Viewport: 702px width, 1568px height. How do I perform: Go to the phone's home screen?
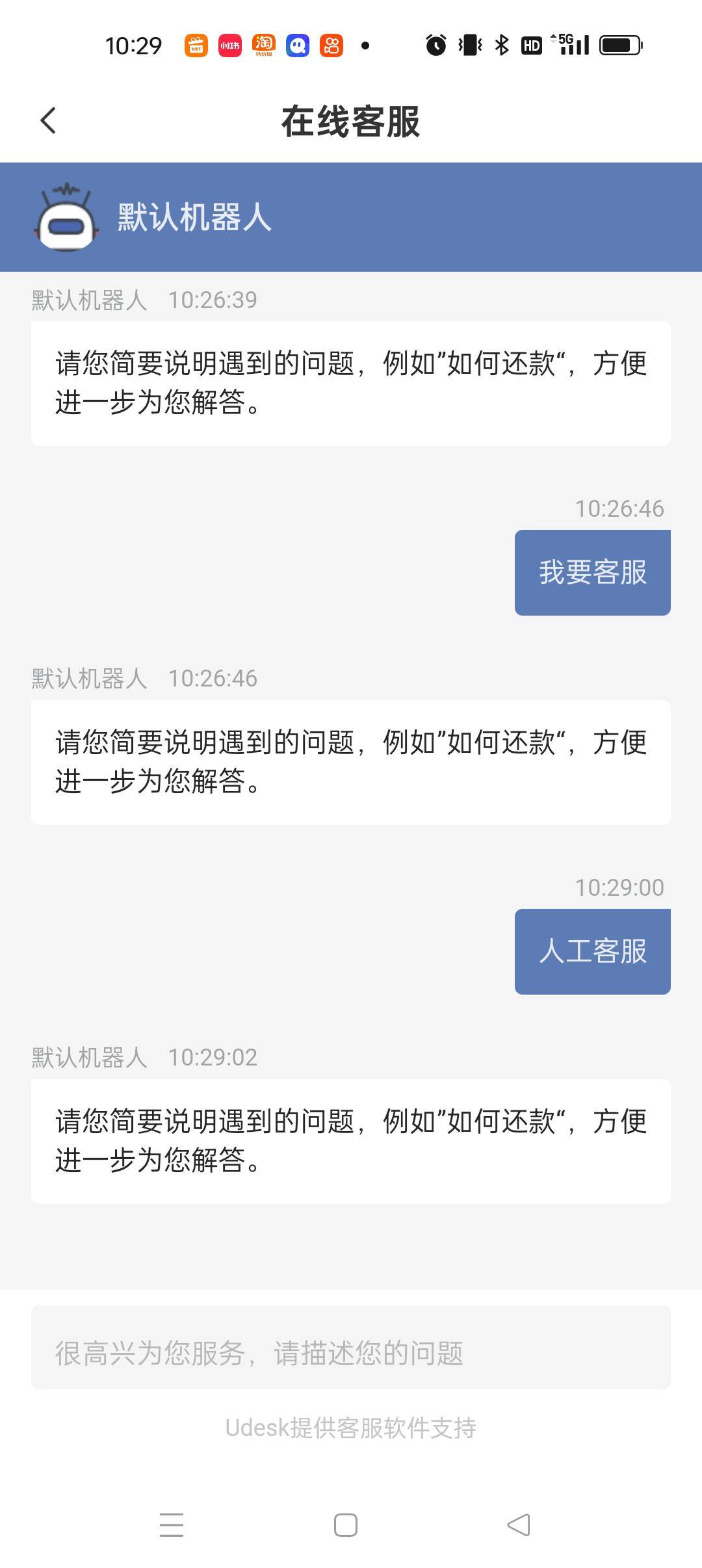click(x=346, y=1524)
